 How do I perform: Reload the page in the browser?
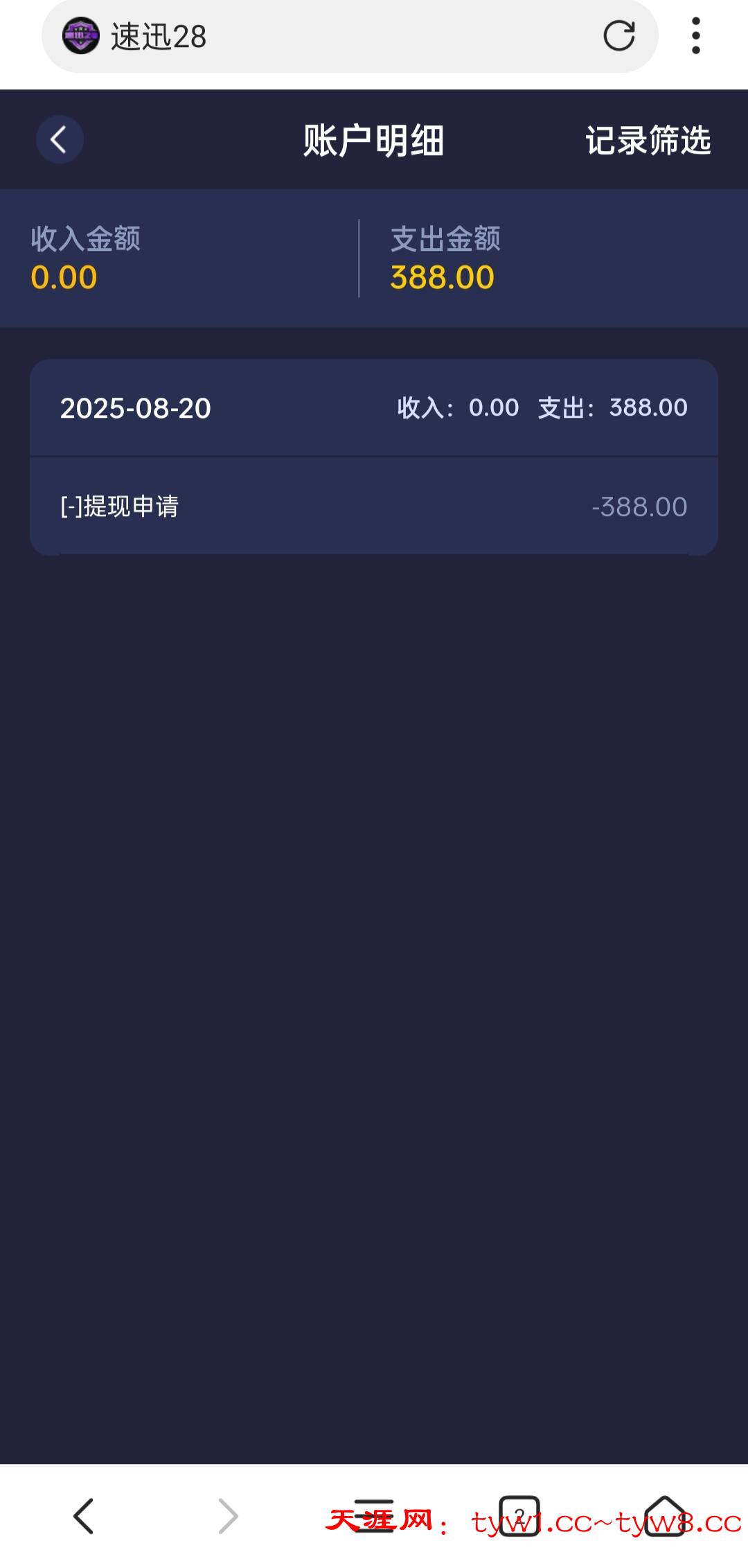(618, 36)
